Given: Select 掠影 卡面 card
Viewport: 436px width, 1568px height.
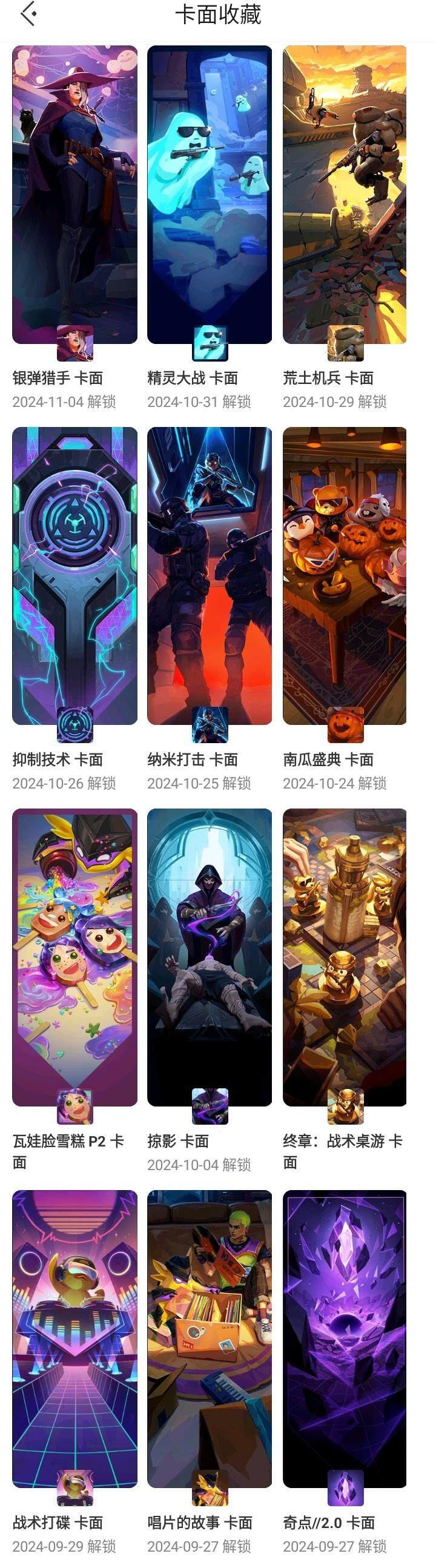Looking at the screenshot, I should [x=210, y=957].
